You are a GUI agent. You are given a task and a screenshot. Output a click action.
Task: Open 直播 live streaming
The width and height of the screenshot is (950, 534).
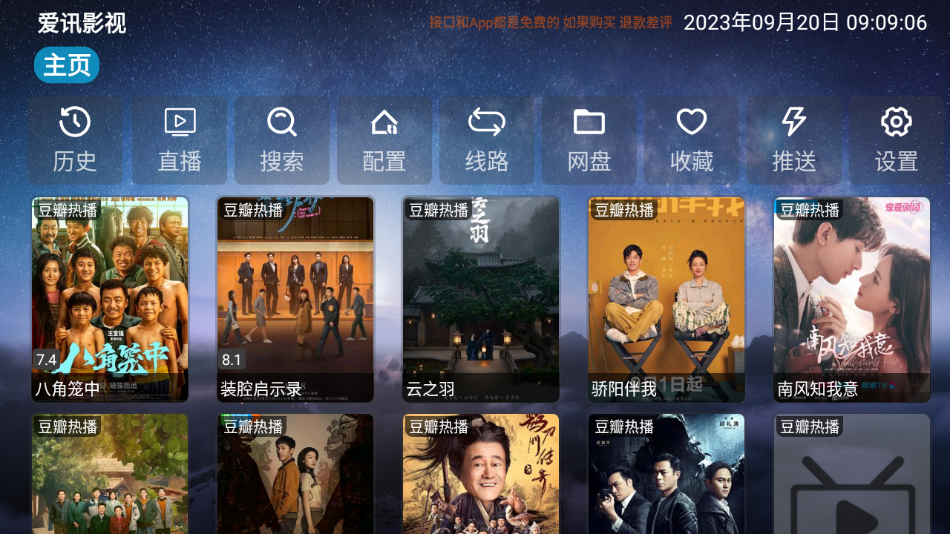pyautogui.click(x=180, y=140)
